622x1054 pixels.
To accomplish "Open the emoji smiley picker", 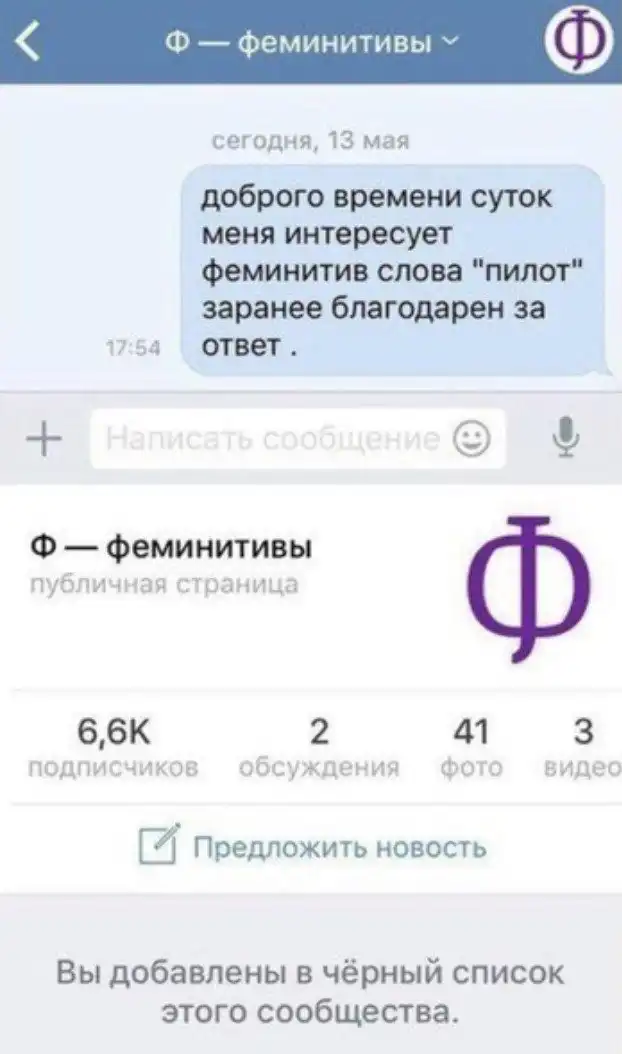I will click(473, 439).
